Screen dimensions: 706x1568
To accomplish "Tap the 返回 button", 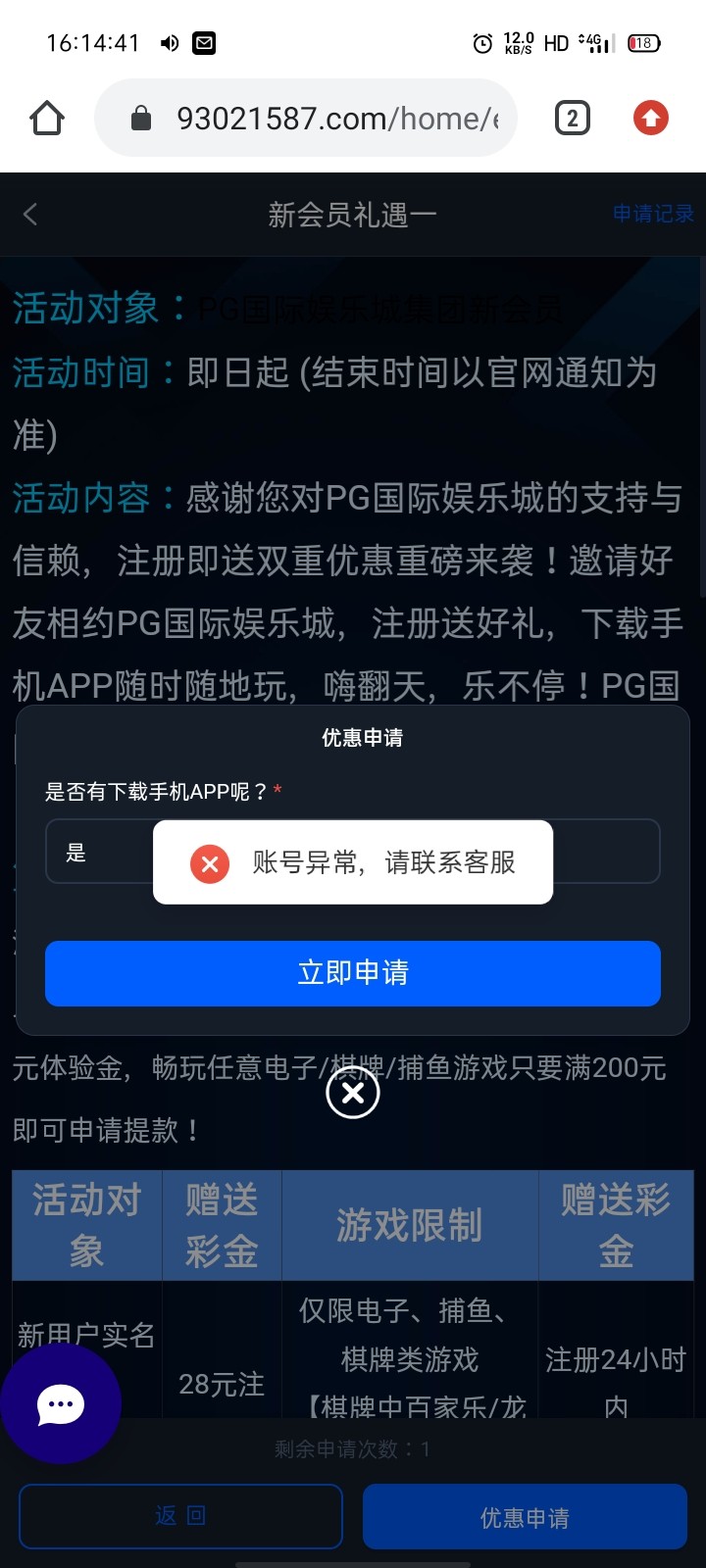I will tap(181, 1516).
